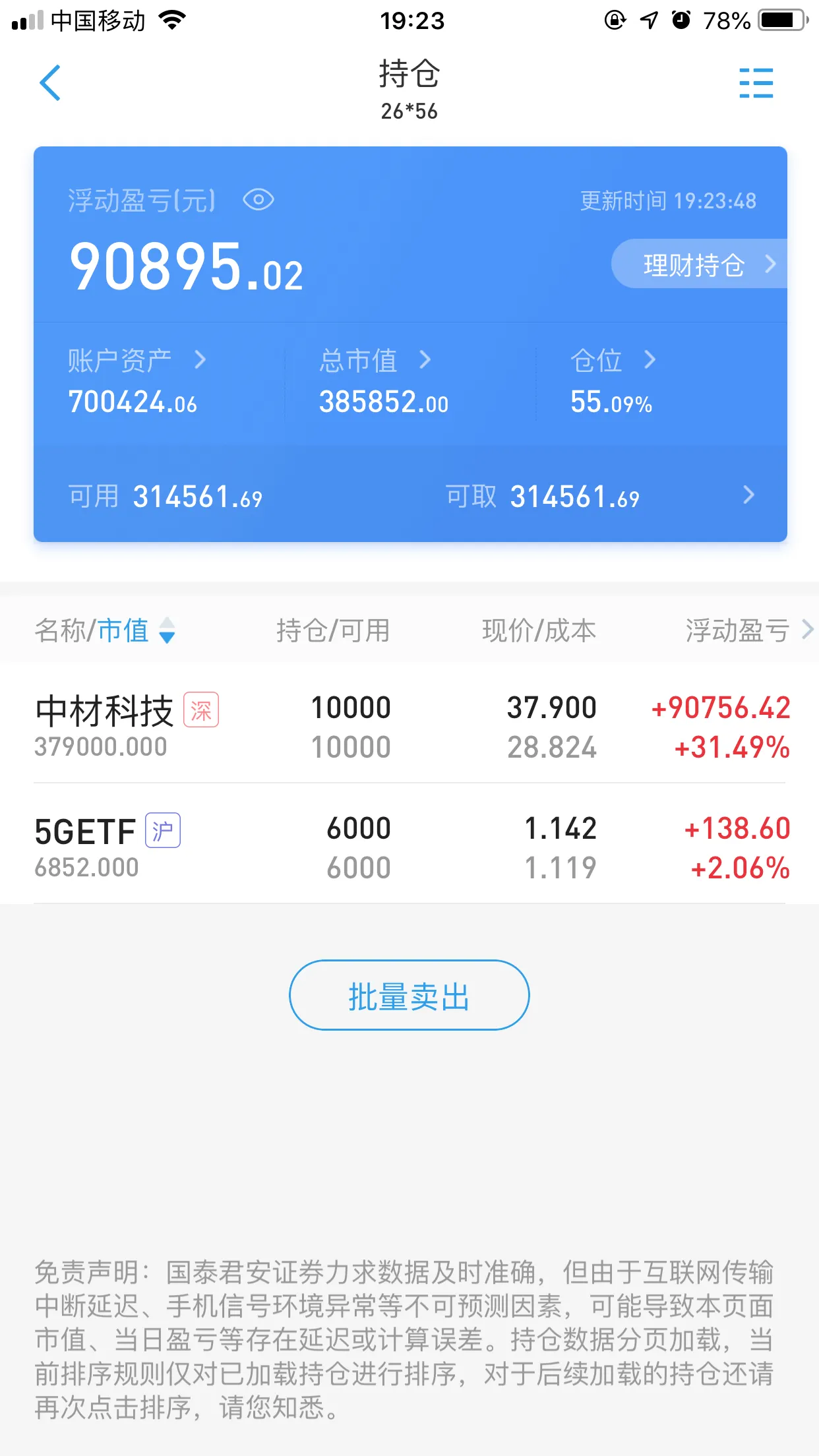
Task: Sort holdings by 持仓/可用 column
Action: point(333,630)
